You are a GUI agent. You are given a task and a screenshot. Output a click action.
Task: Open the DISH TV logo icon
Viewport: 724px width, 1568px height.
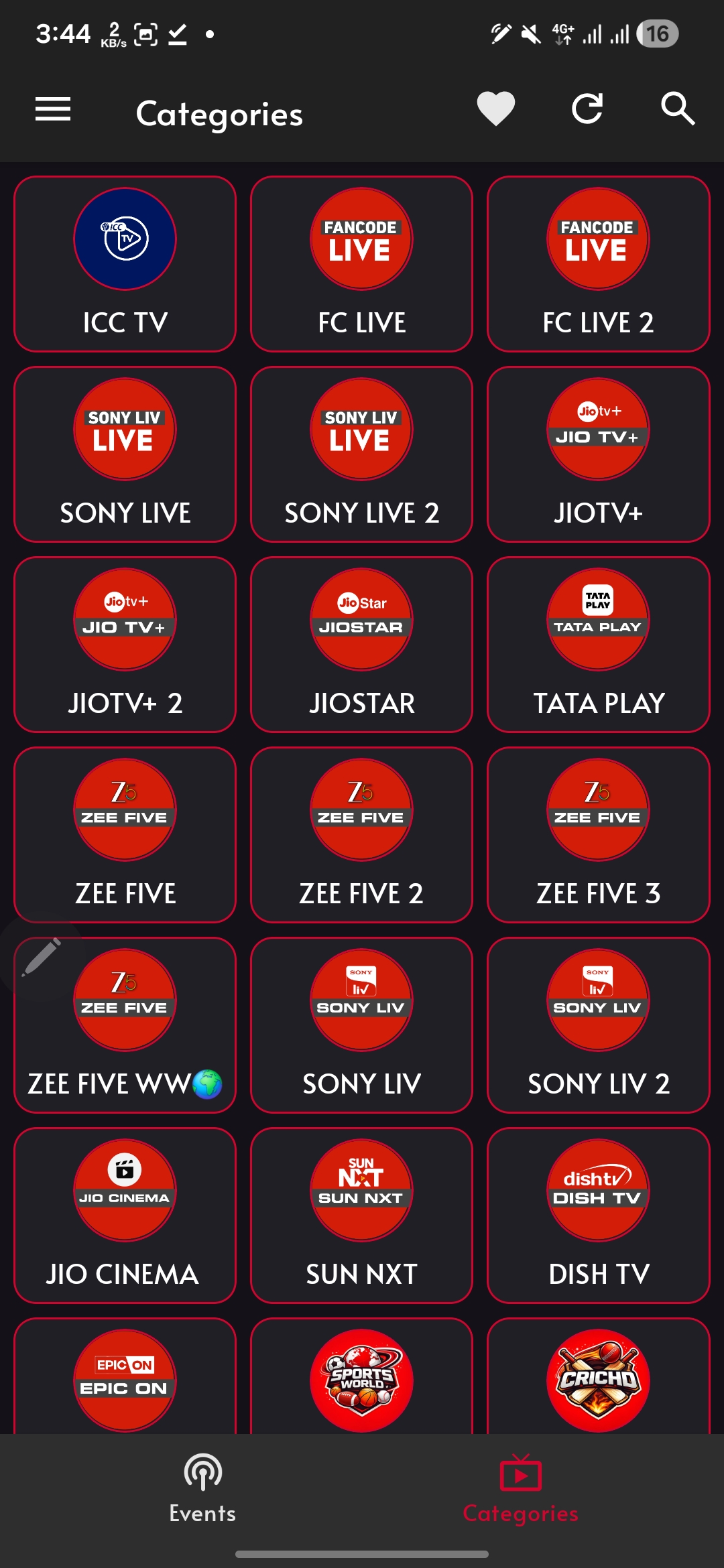coord(597,1191)
